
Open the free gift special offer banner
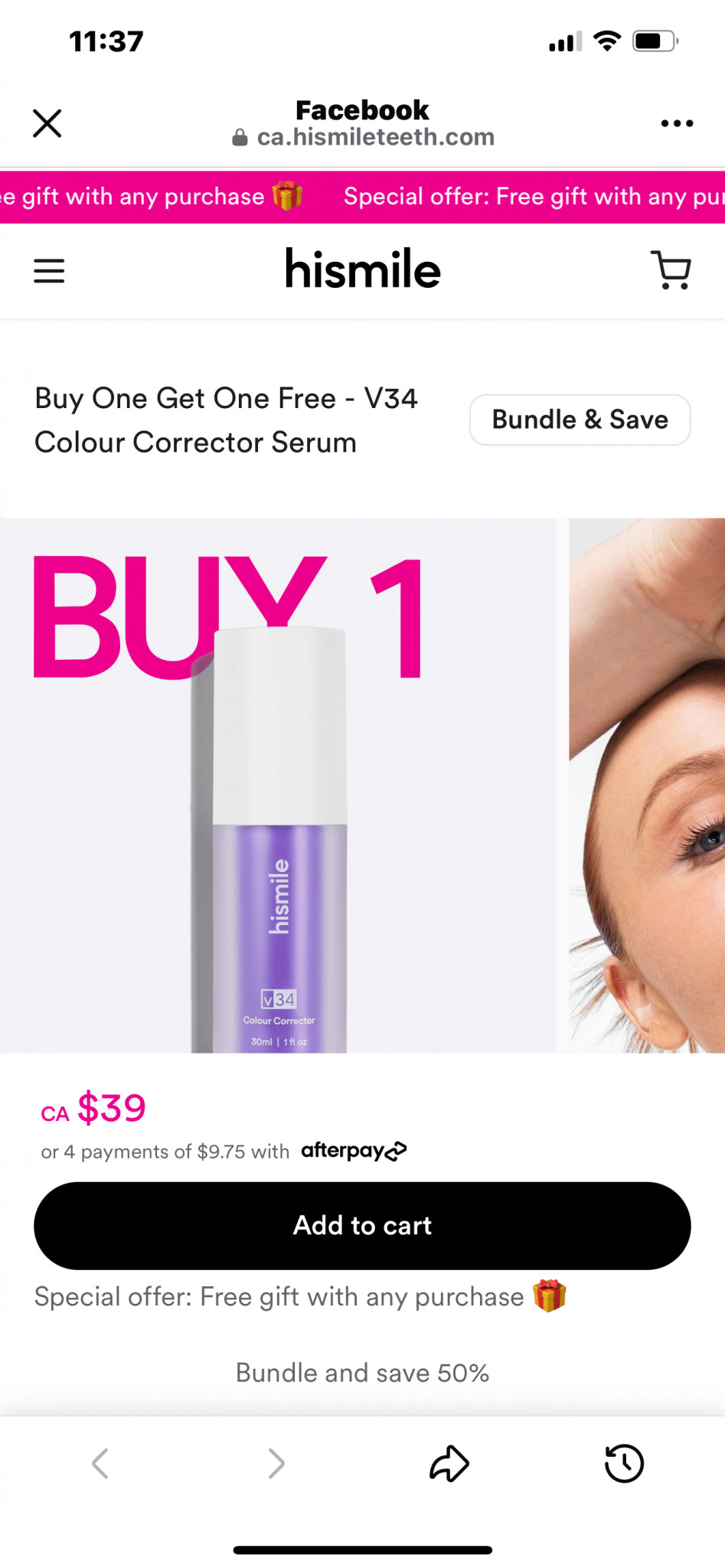(362, 197)
